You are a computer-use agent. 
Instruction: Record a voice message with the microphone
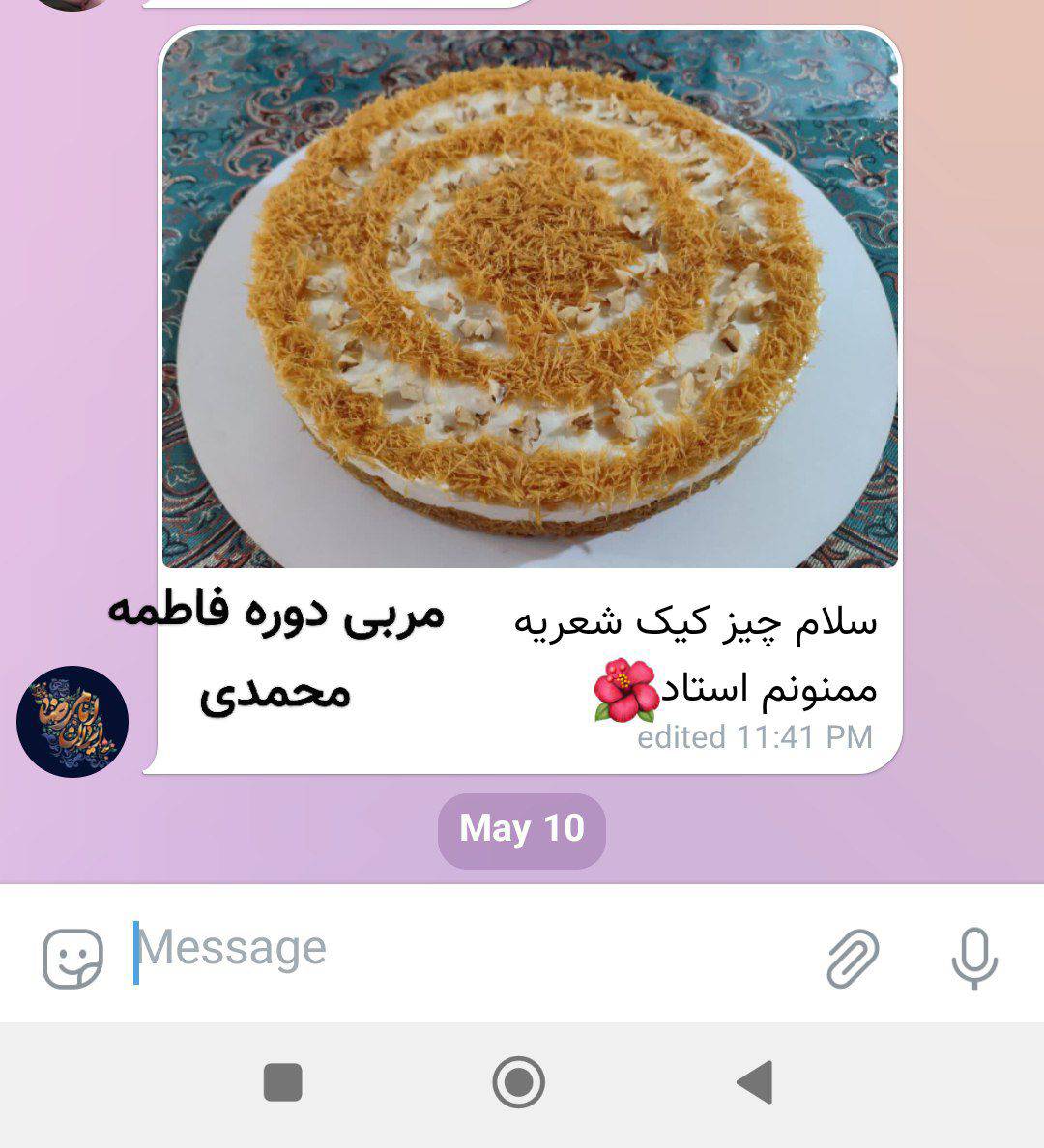(973, 958)
